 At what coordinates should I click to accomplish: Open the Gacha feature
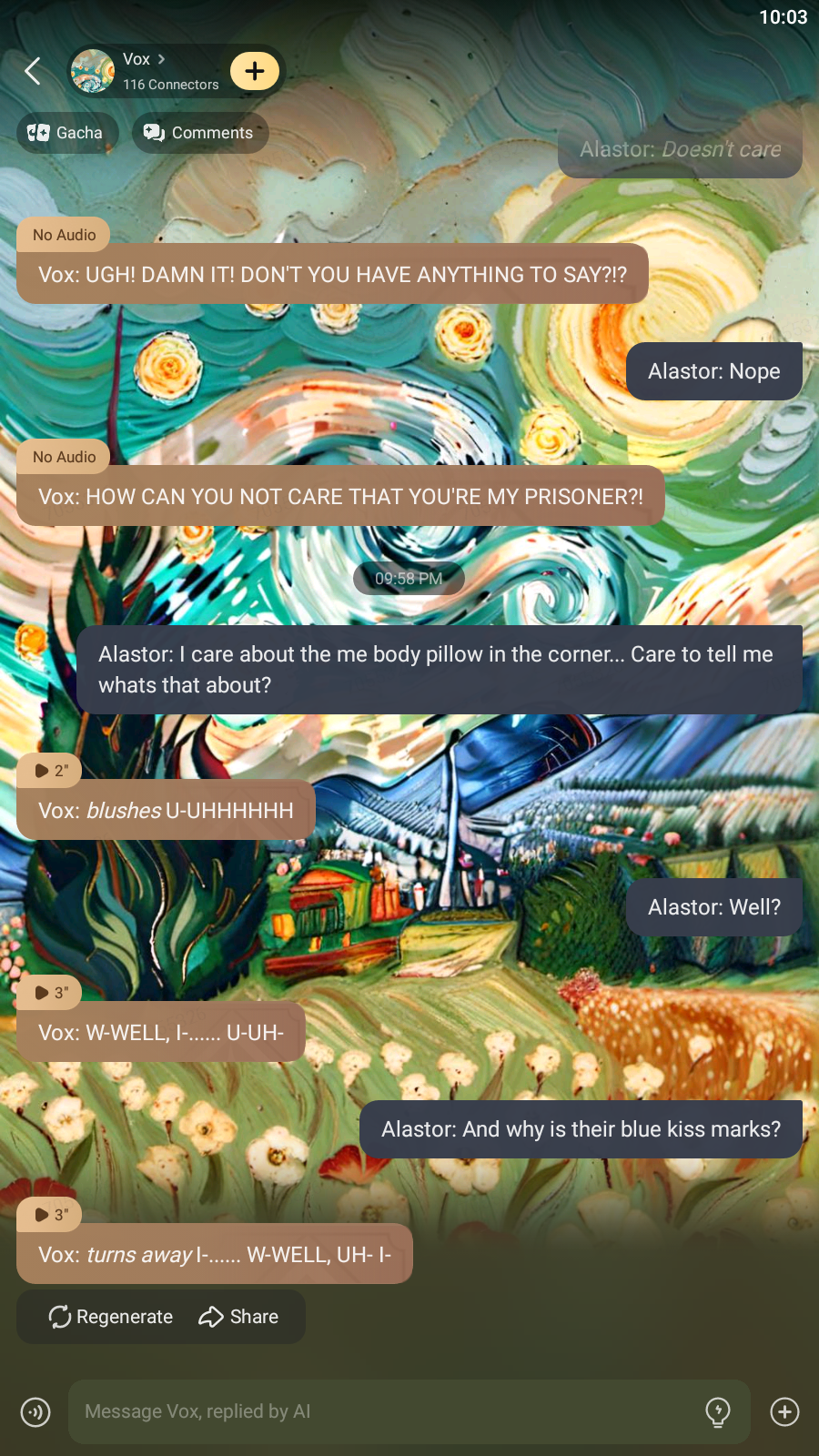66,133
